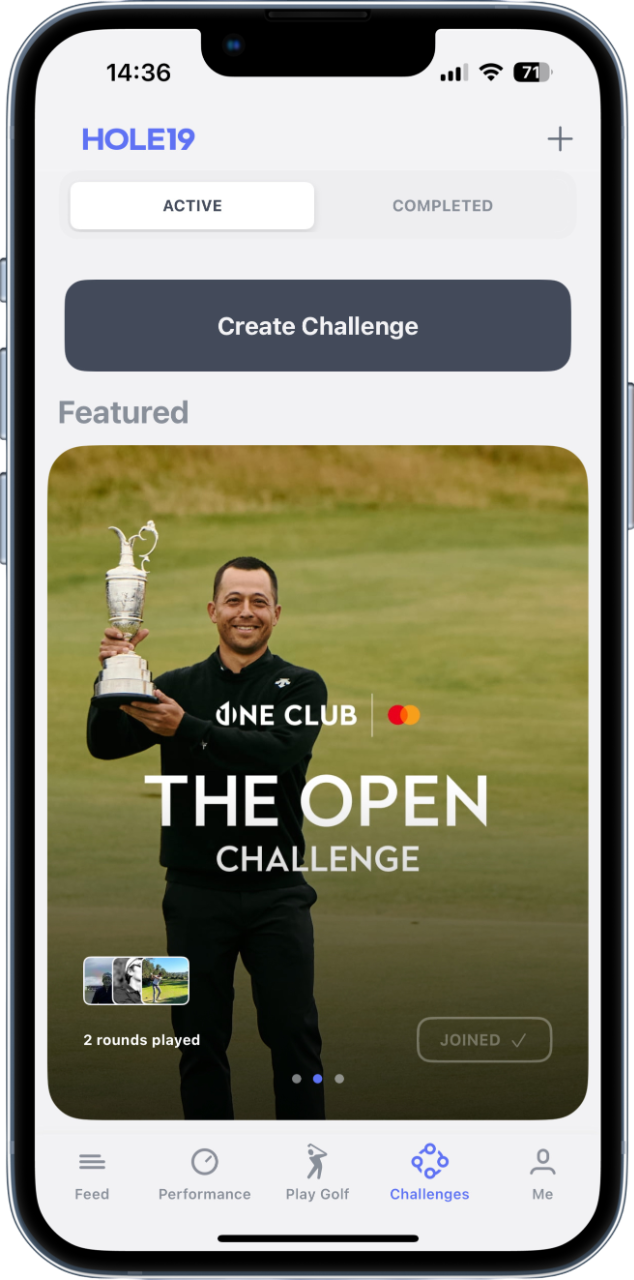This screenshot has height=1280, width=634.
Task: Switch to the Play Golf tab
Action: point(317,1174)
